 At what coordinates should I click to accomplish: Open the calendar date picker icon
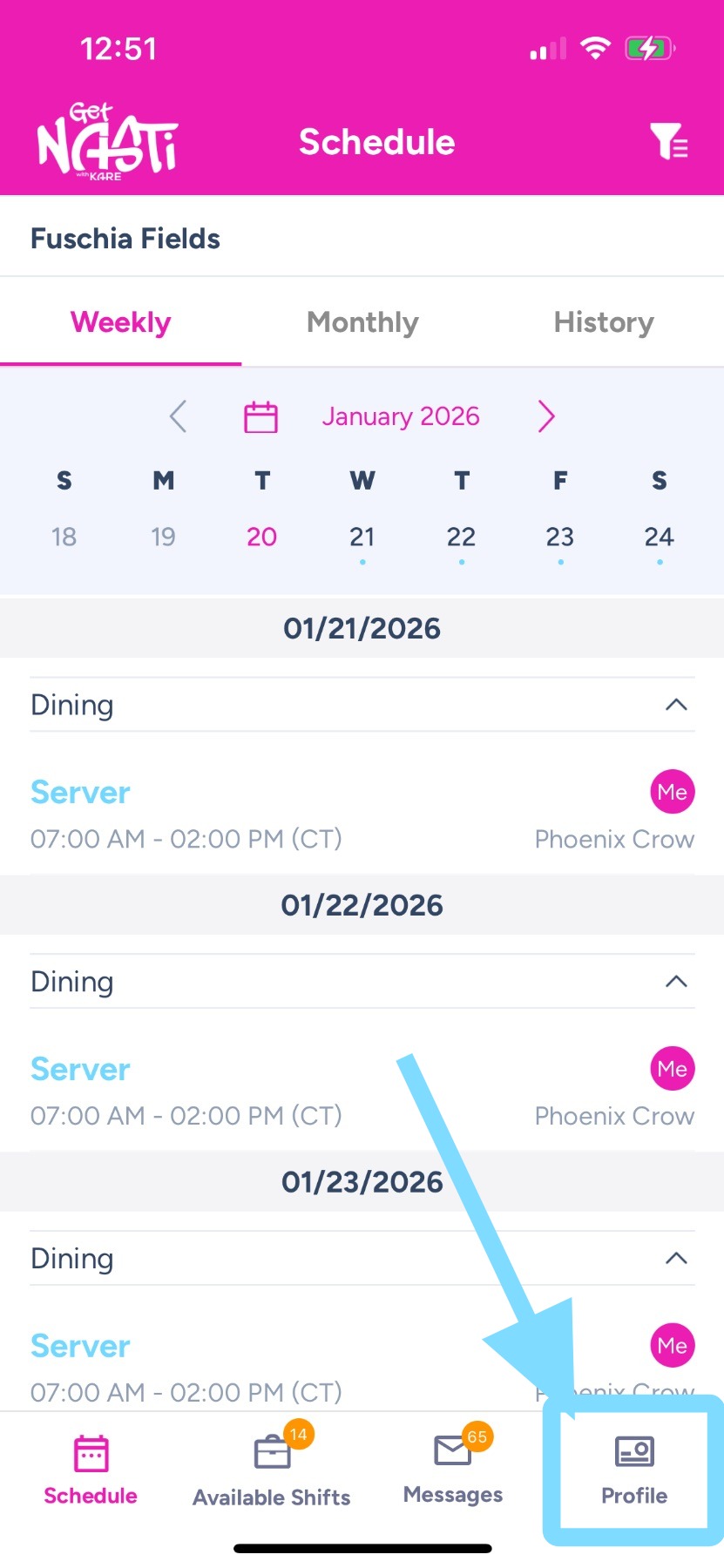pyautogui.click(x=261, y=417)
